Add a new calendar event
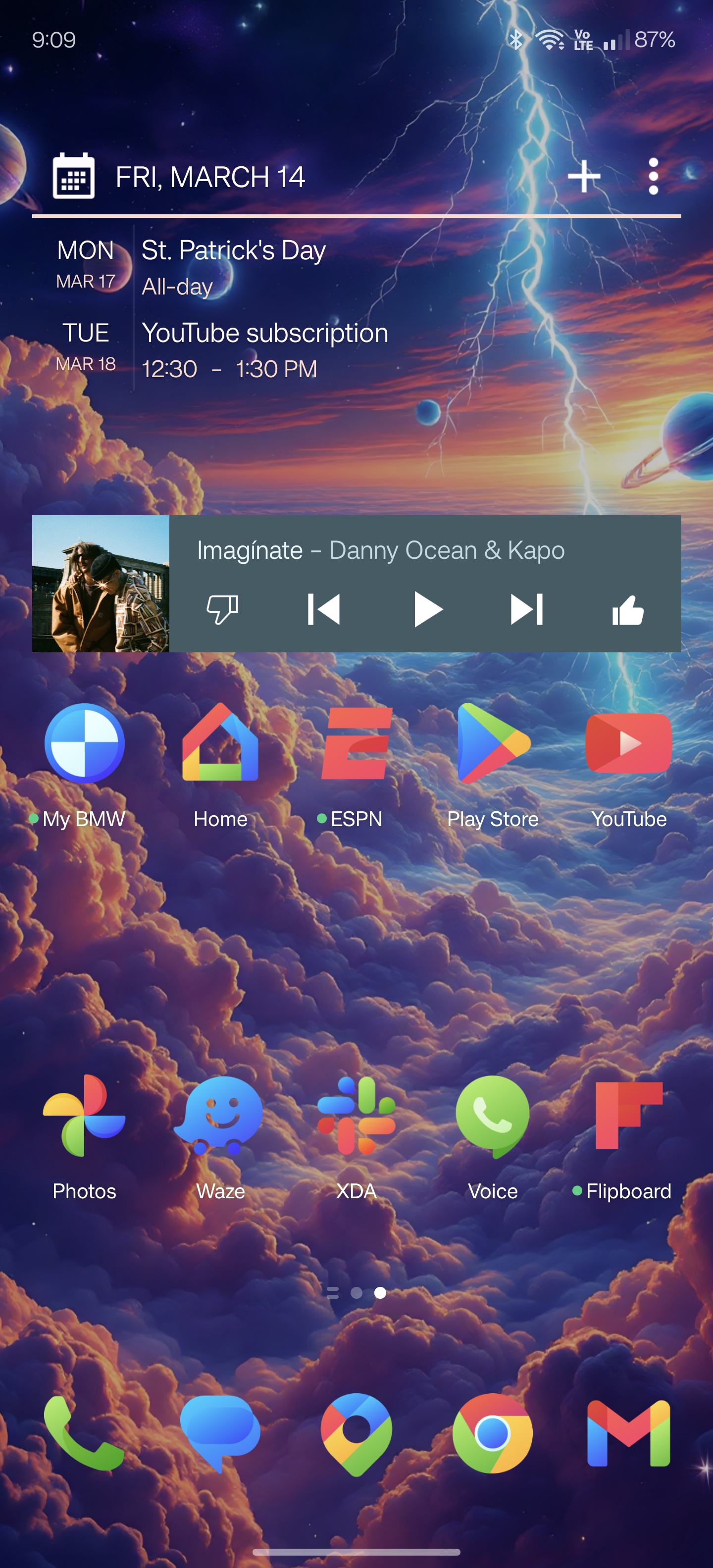This screenshot has height=1568, width=713. pos(584,177)
